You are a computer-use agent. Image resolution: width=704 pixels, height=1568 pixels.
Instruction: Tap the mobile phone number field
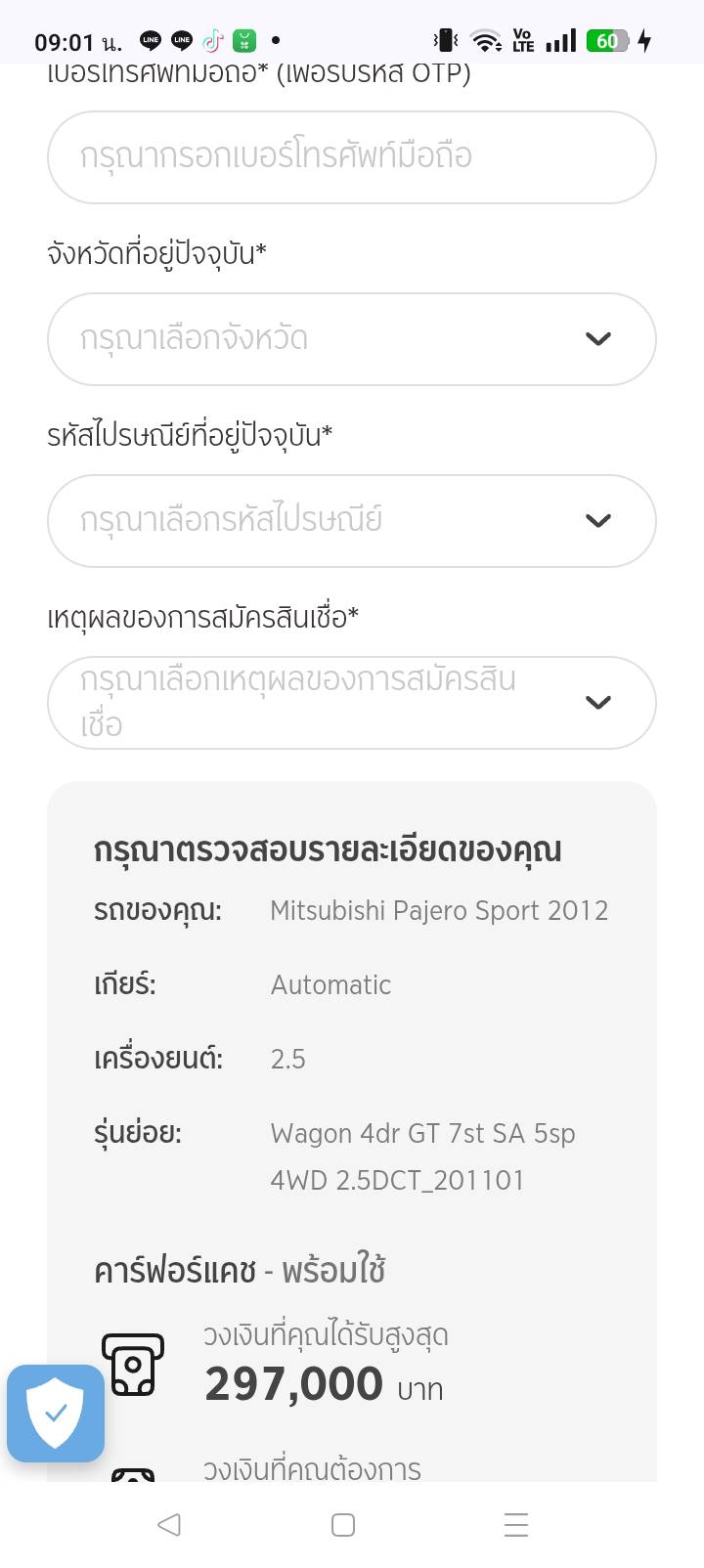351,157
